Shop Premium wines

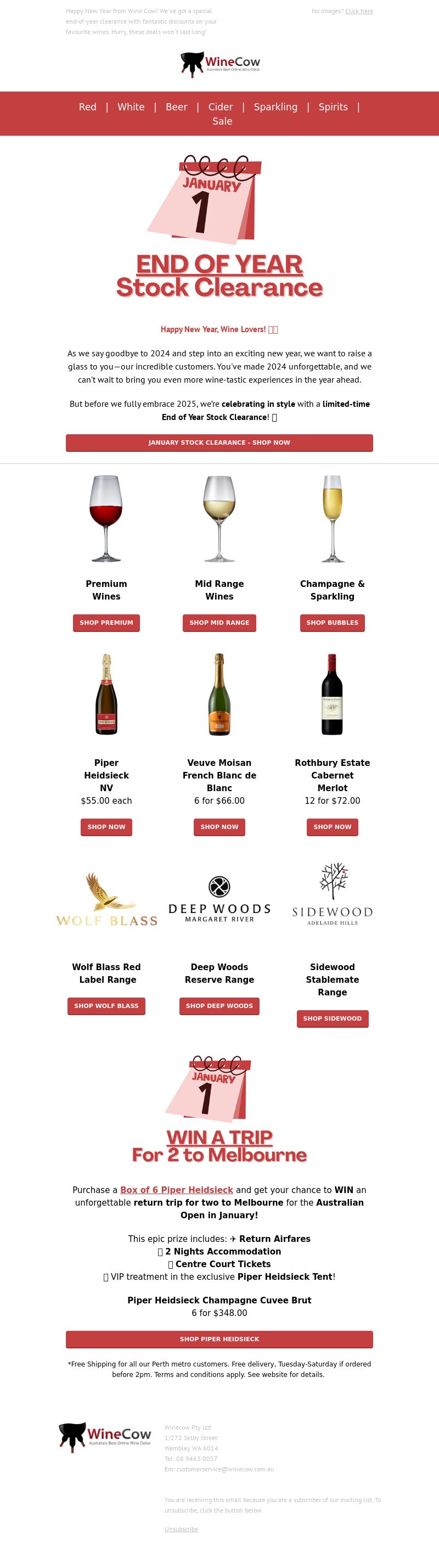tap(106, 623)
